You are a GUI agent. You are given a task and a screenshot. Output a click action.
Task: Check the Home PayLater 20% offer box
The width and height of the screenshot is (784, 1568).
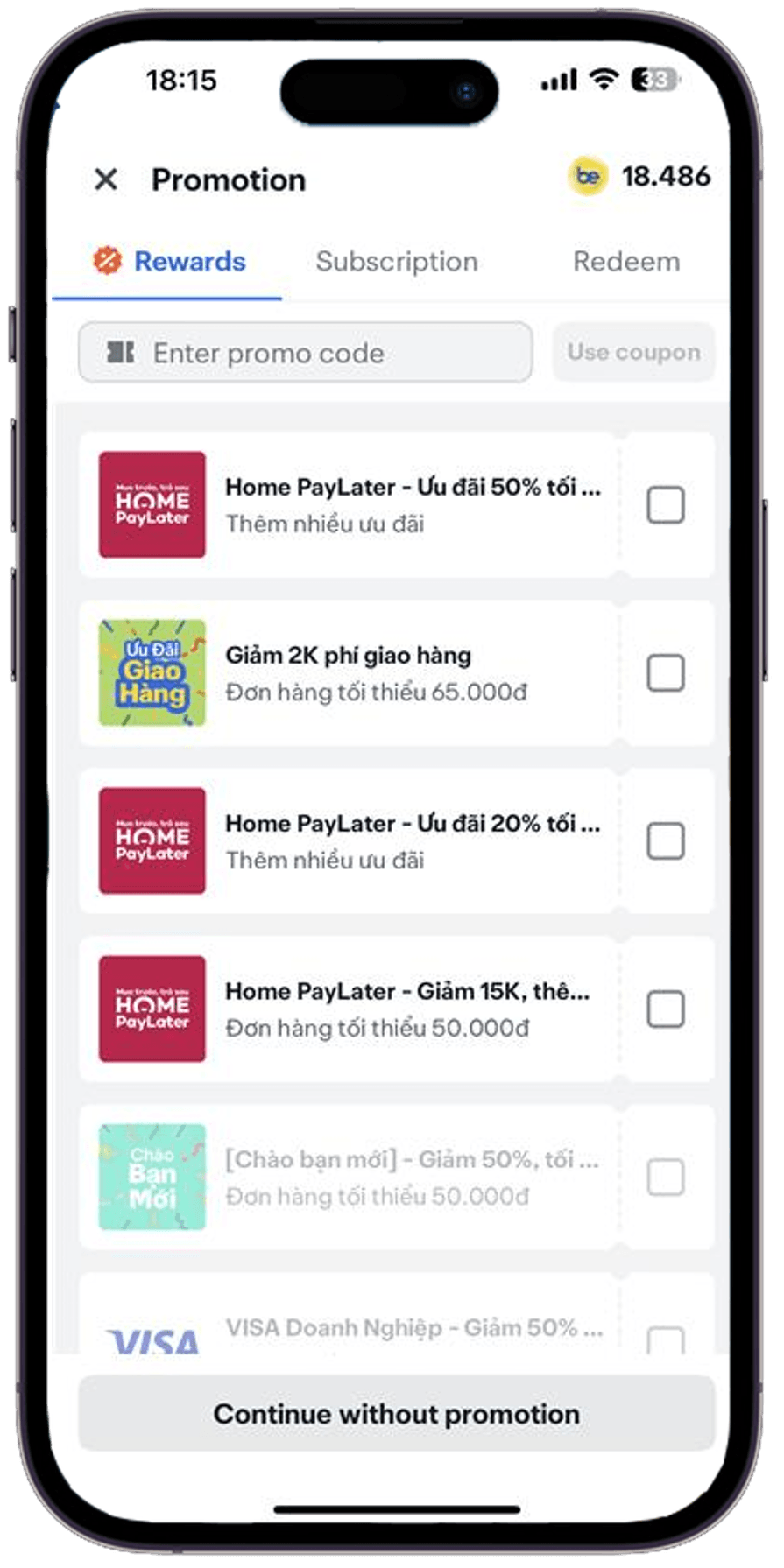[x=665, y=841]
